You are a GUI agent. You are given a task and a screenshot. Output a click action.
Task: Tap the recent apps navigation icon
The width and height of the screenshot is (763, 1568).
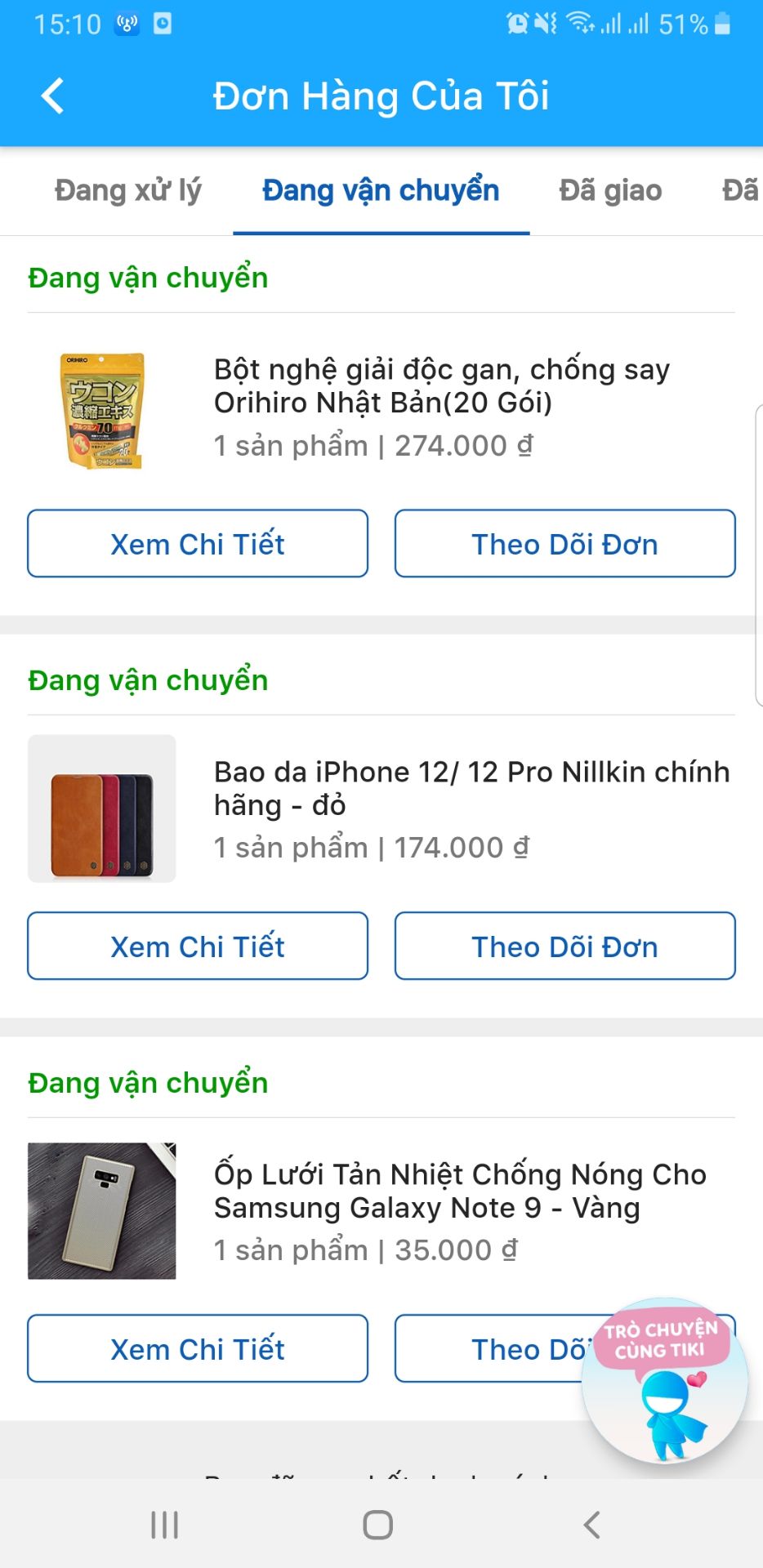click(x=165, y=1524)
